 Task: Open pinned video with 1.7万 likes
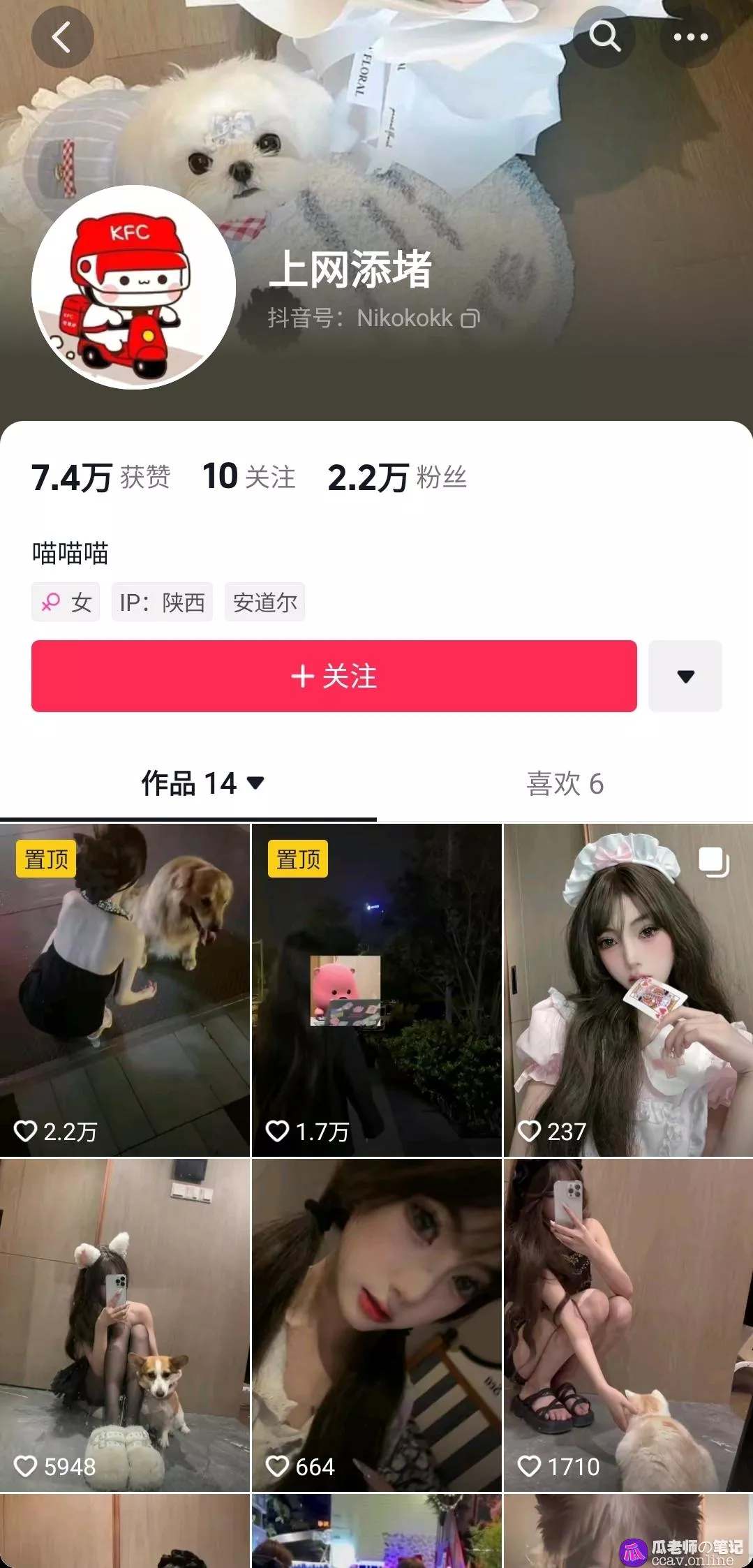pyautogui.click(x=376, y=990)
